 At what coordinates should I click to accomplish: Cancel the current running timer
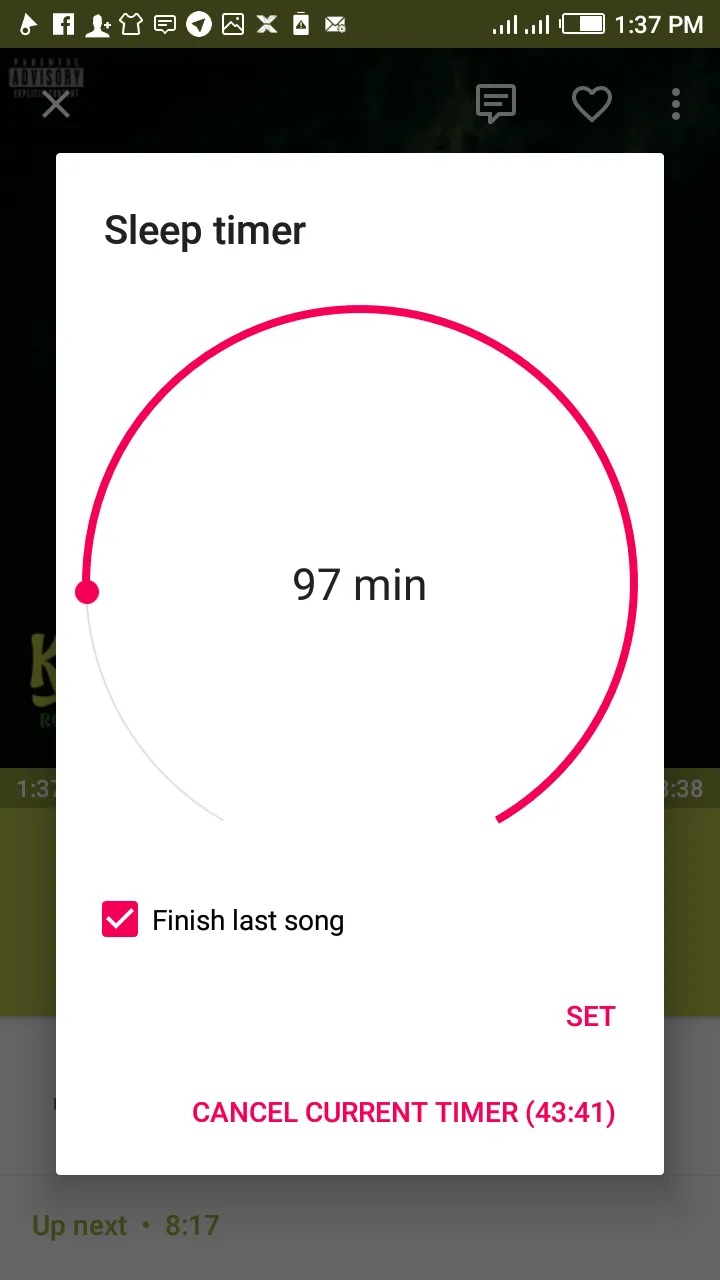(x=403, y=1112)
